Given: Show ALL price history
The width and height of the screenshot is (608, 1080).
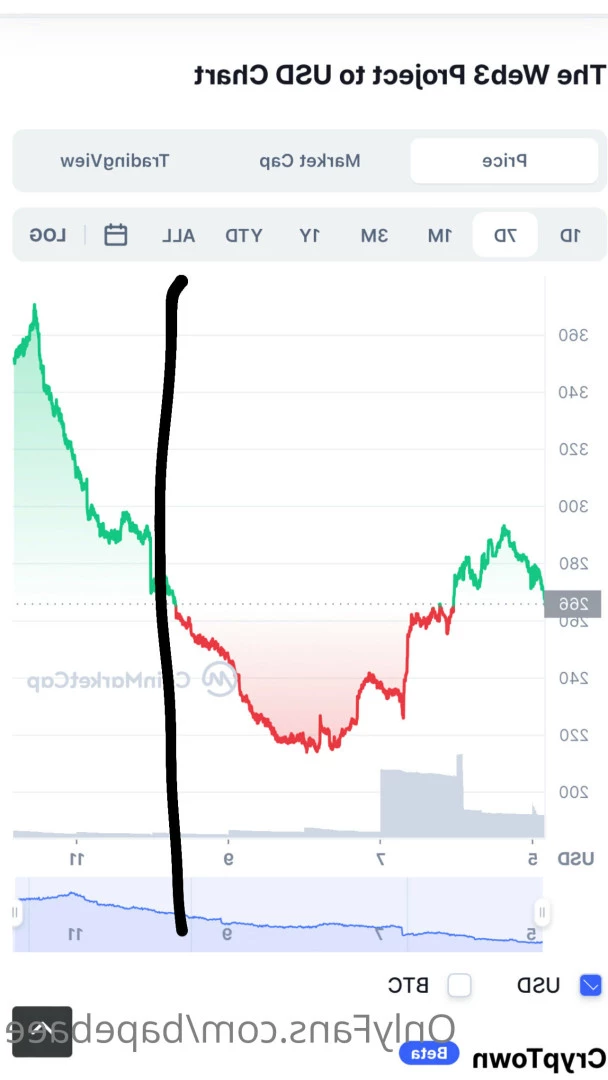Looking at the screenshot, I should pos(179,235).
